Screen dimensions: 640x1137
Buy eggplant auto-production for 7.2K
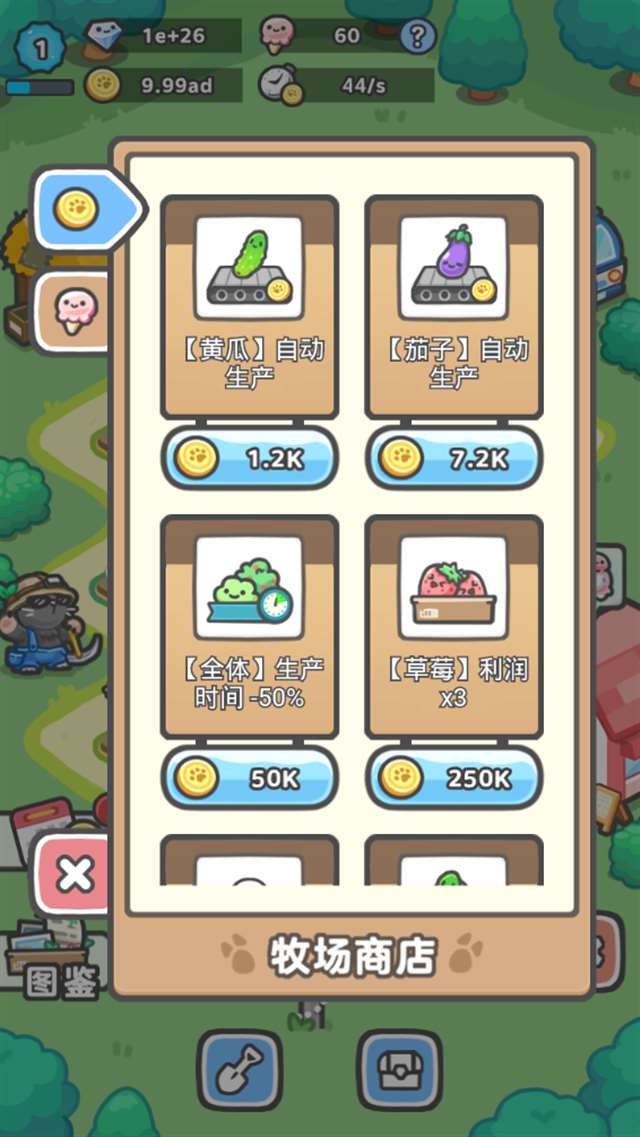[x=454, y=459]
